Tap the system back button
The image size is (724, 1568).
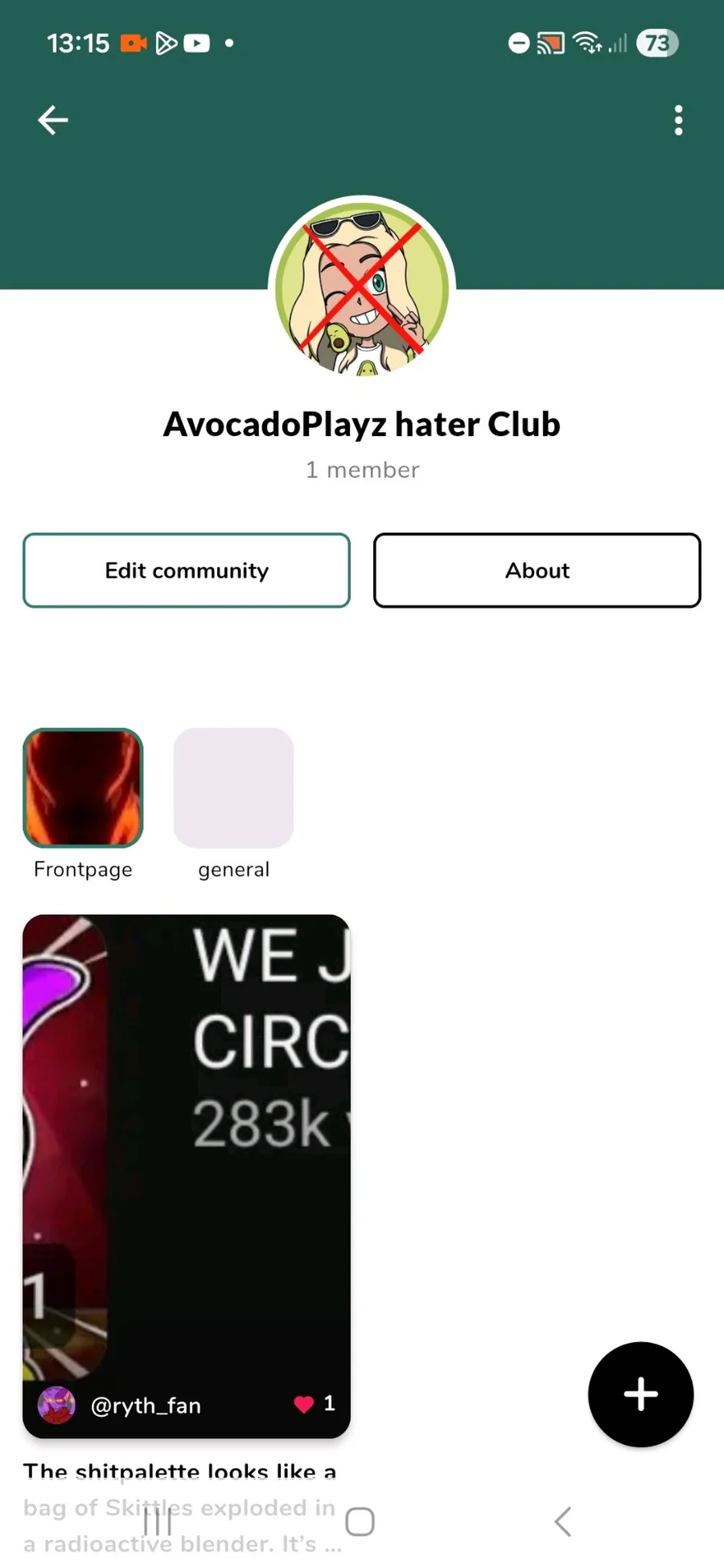[x=563, y=1521]
